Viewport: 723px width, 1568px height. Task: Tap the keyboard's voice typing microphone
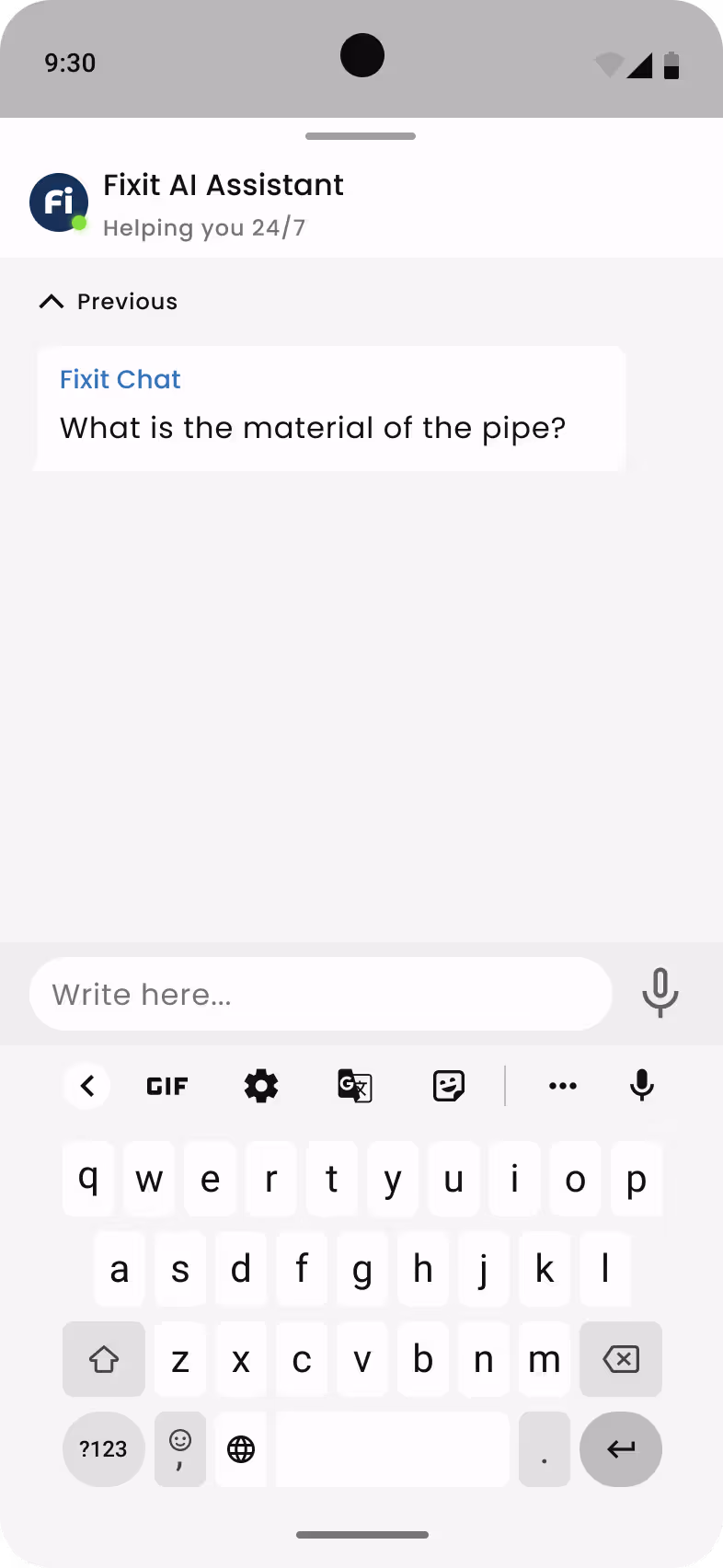[642, 1086]
